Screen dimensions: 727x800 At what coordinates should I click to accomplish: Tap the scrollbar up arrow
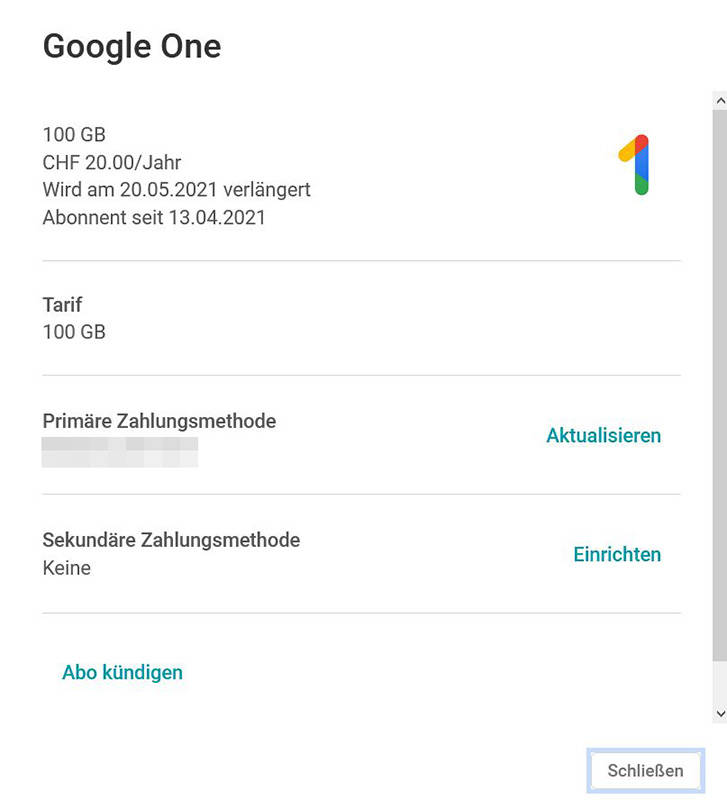click(x=719, y=100)
